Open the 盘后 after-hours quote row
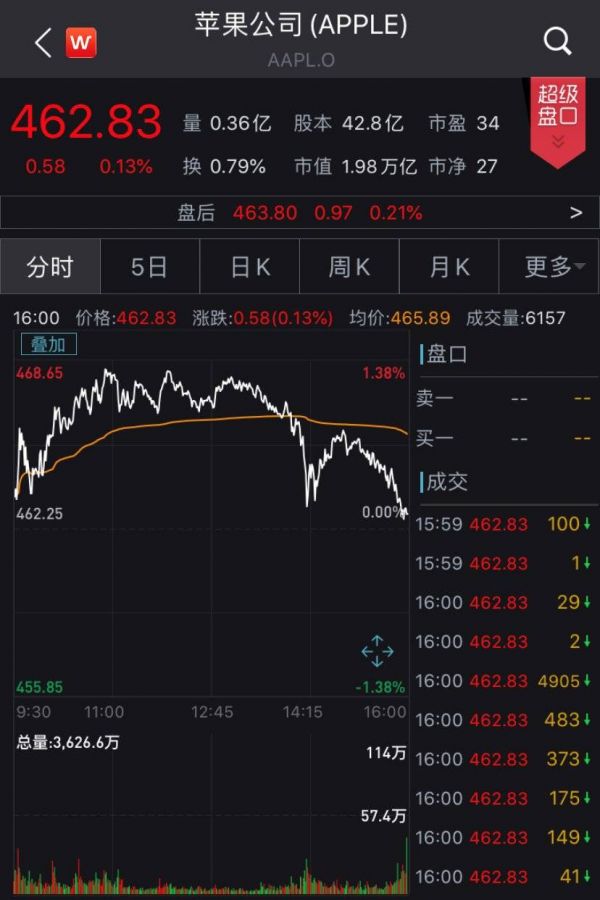Viewport: 600px width, 900px height. [300, 212]
